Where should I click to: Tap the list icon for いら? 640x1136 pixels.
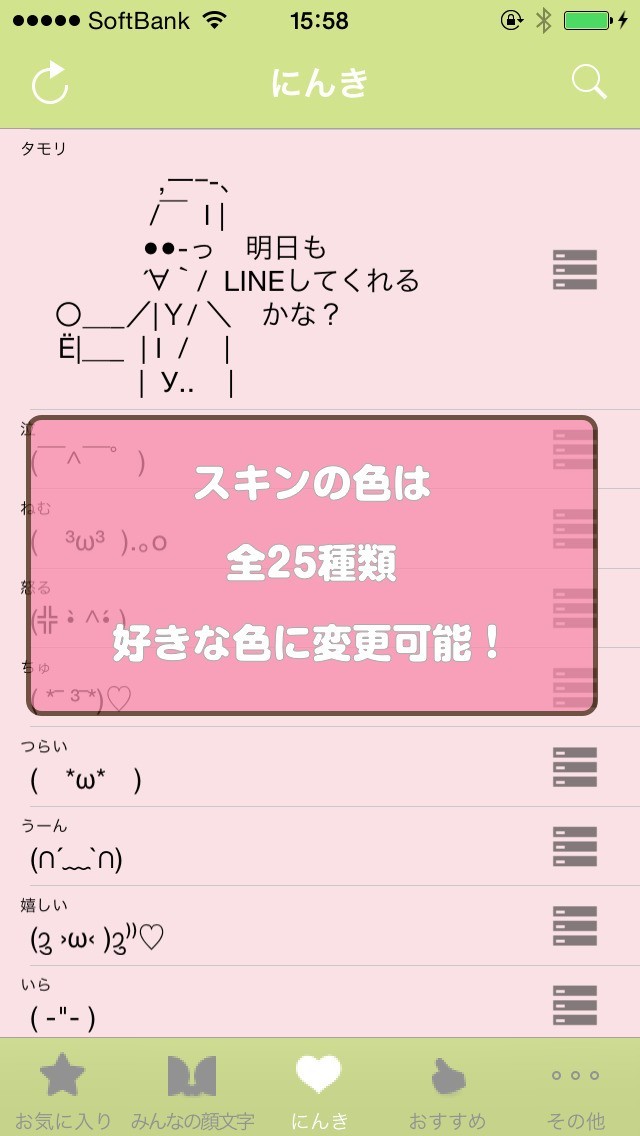coord(575,1005)
